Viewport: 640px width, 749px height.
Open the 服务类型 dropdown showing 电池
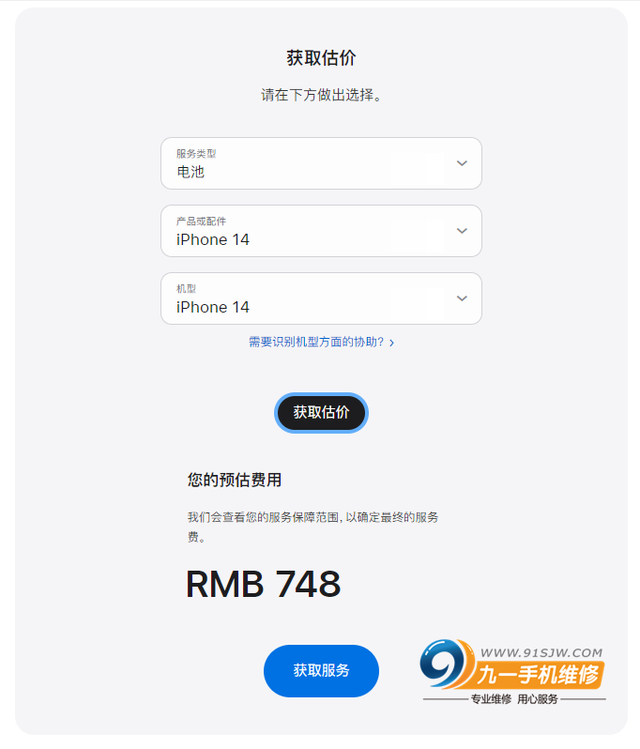(x=320, y=163)
